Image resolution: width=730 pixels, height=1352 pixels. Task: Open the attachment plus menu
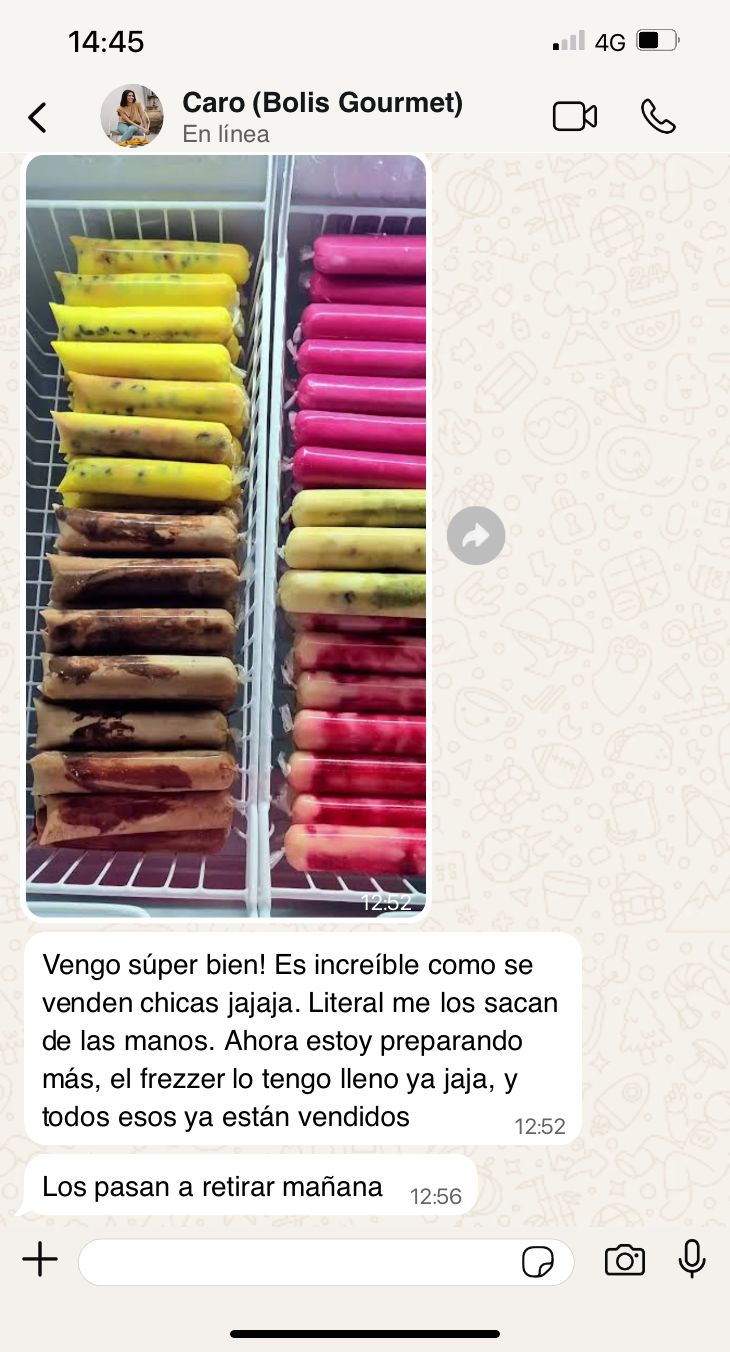(x=40, y=1260)
